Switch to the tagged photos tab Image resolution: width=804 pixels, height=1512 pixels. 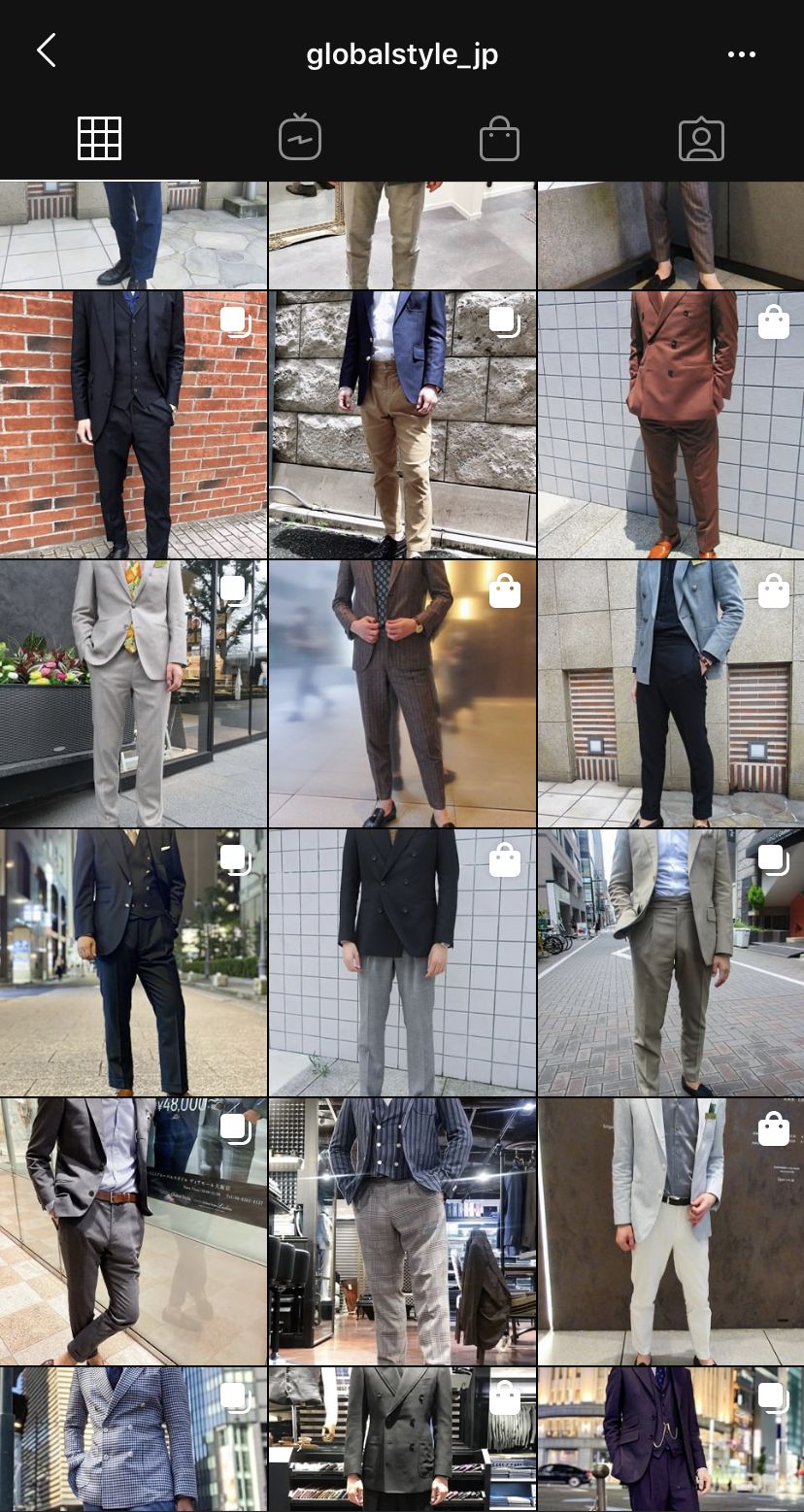[701, 139]
